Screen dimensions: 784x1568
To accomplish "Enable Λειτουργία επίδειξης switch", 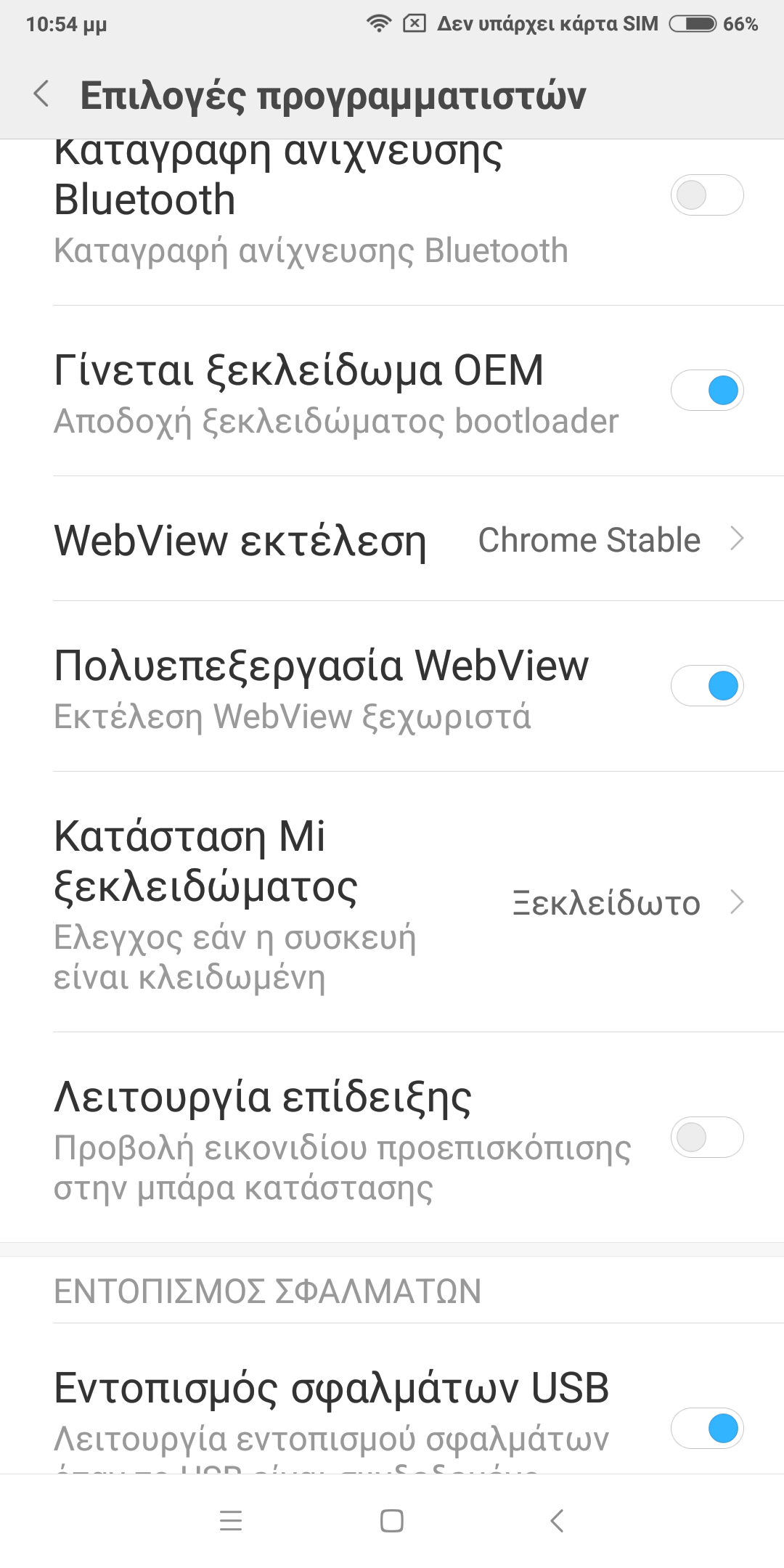I will [x=706, y=1137].
